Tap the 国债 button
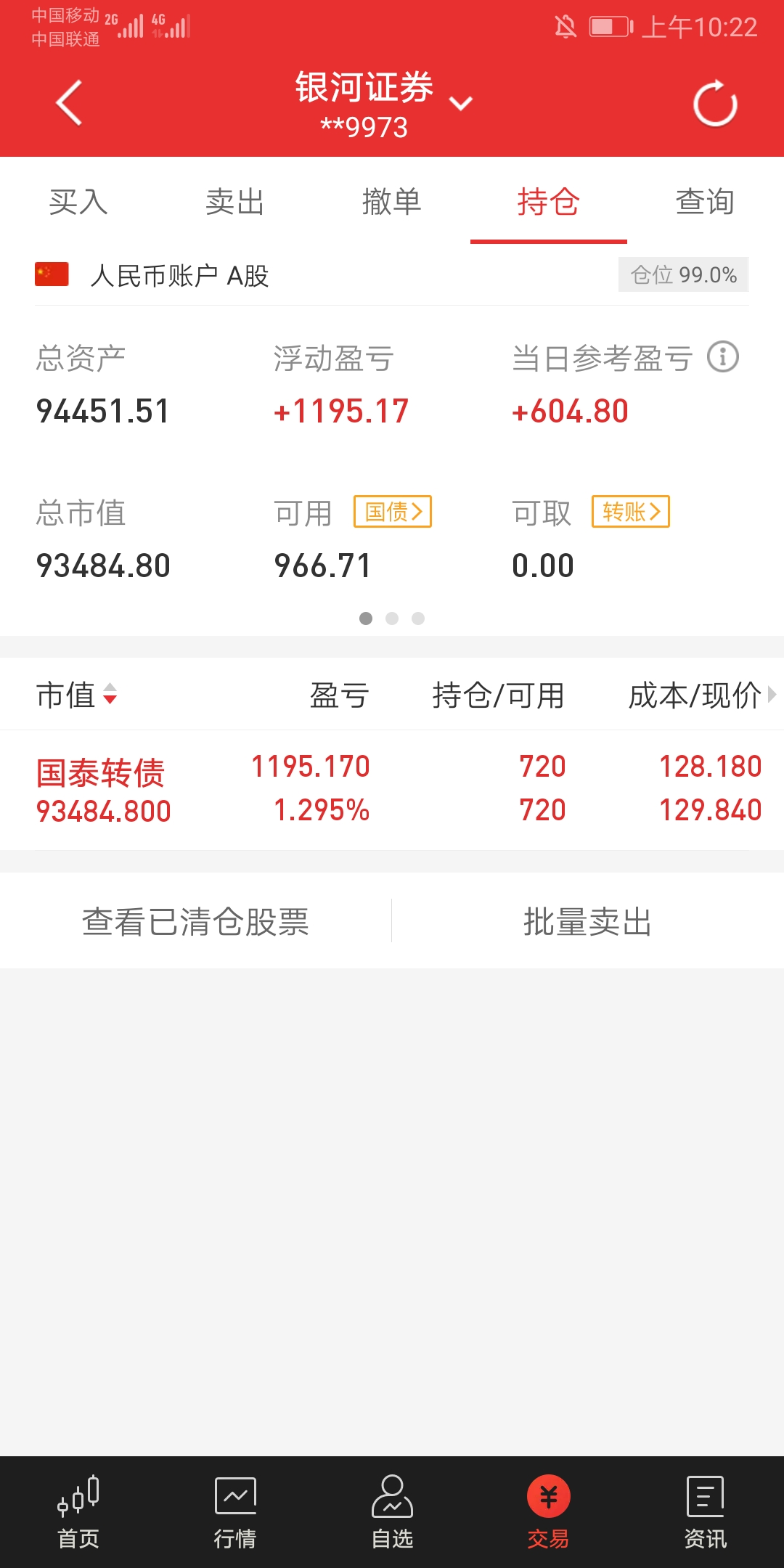 pyautogui.click(x=393, y=512)
